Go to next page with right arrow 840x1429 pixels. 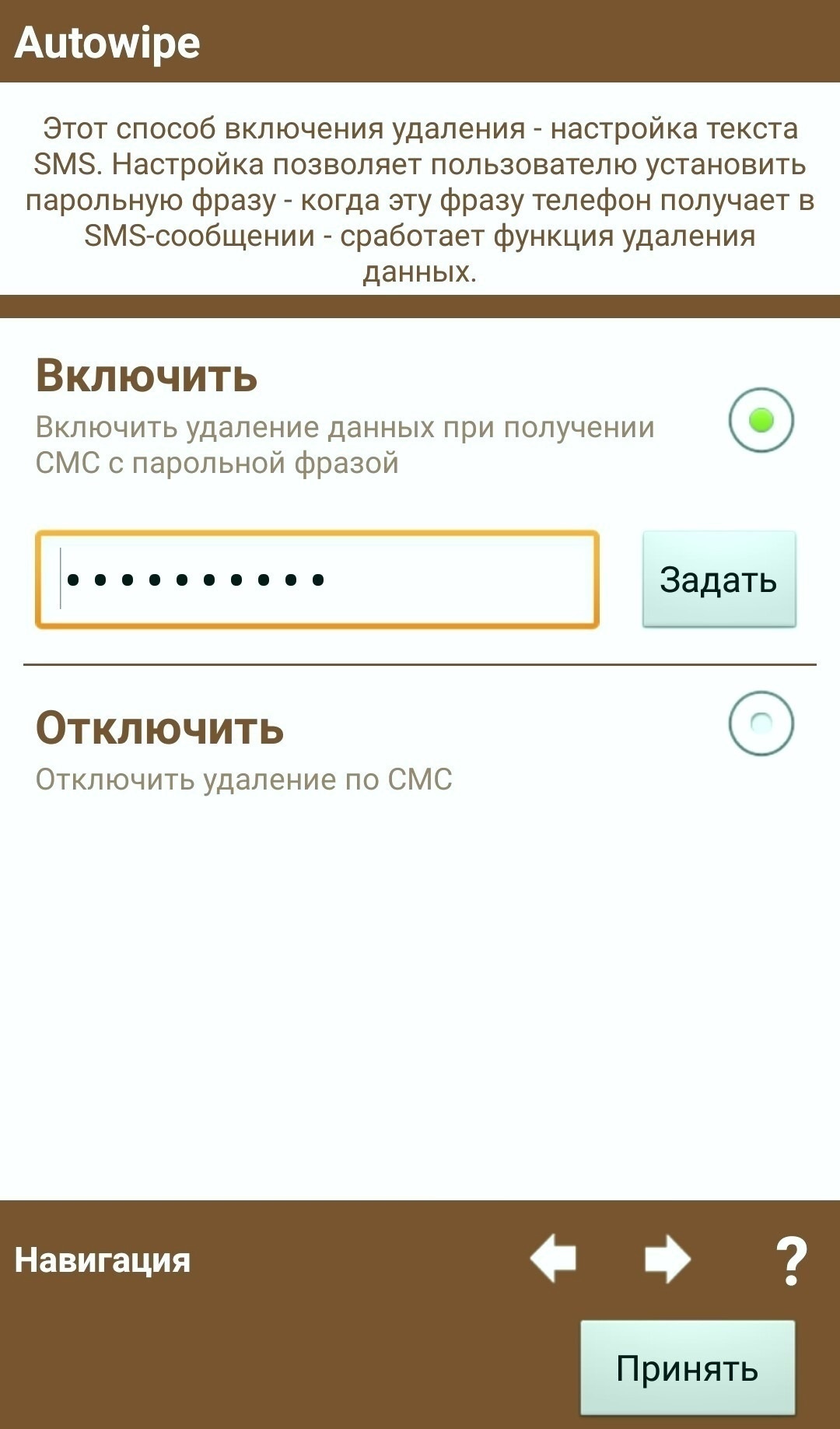[667, 1258]
